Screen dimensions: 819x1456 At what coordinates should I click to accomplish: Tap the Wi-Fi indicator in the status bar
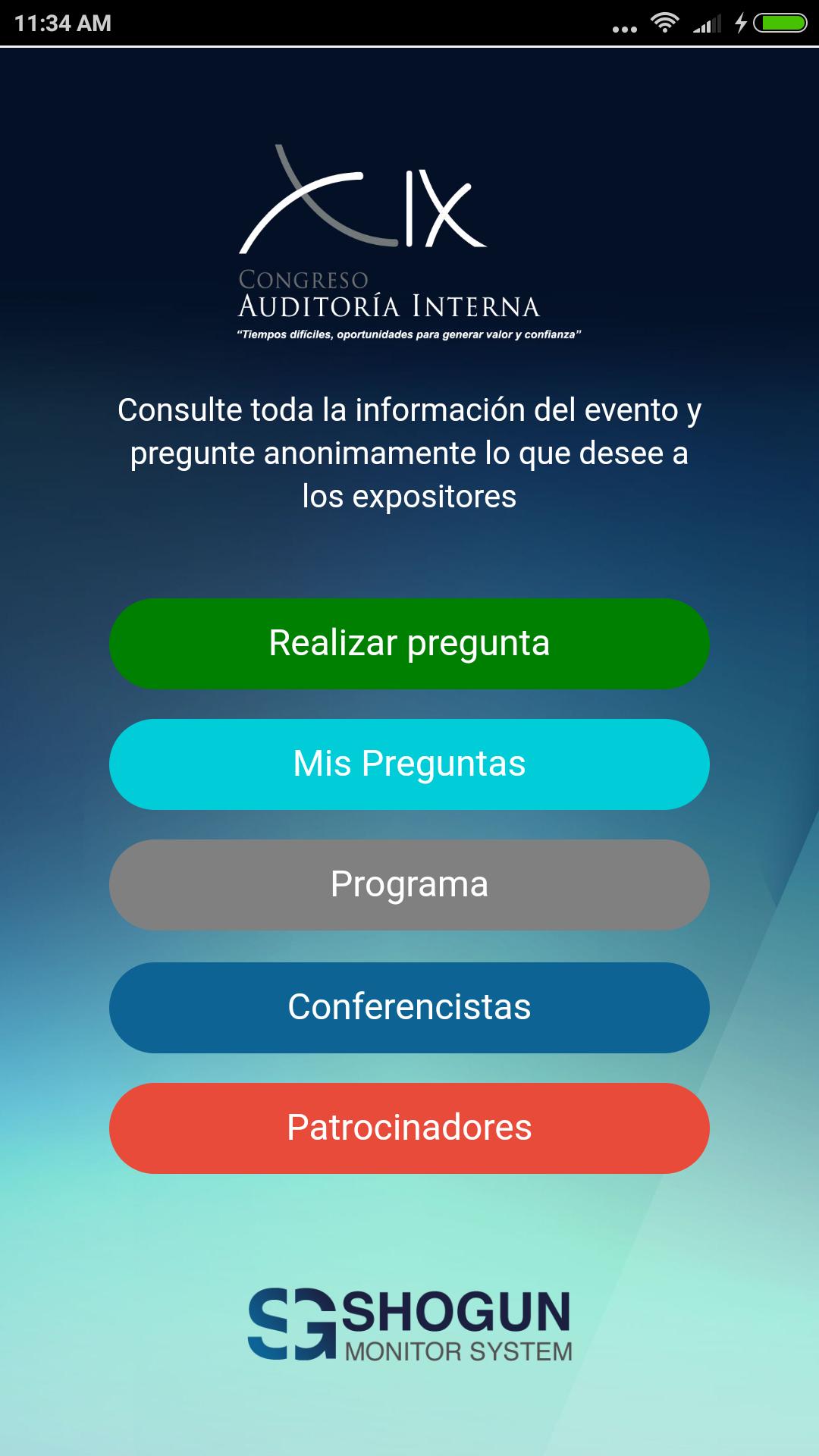[x=664, y=23]
